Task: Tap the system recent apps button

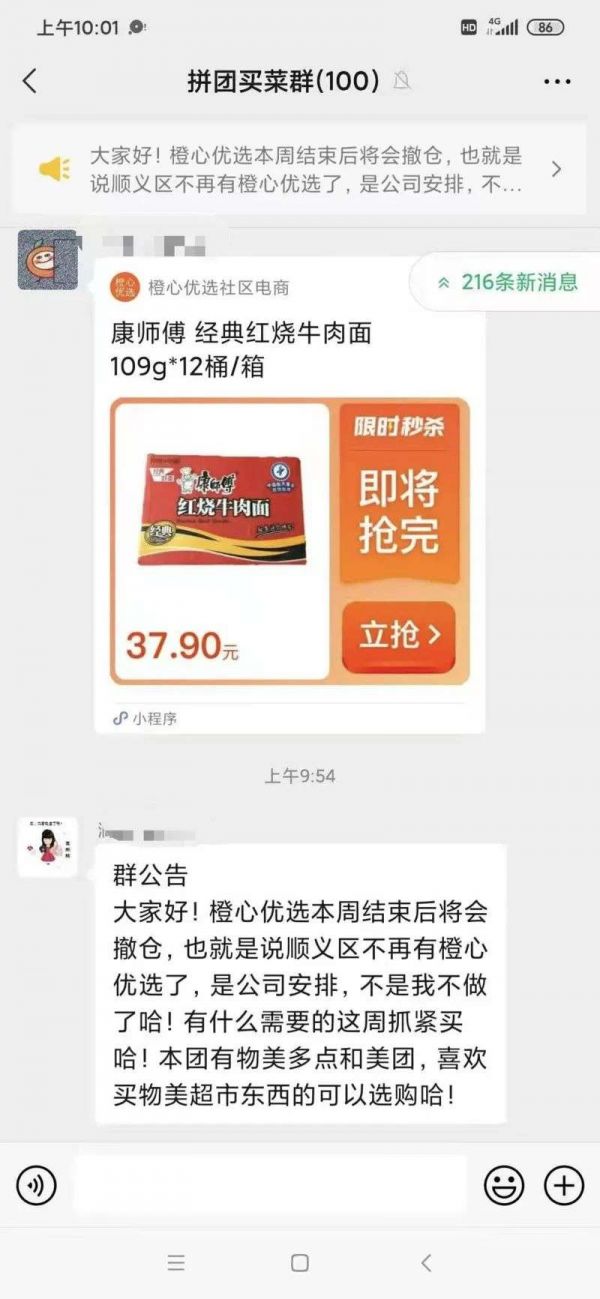Action: click(176, 1263)
